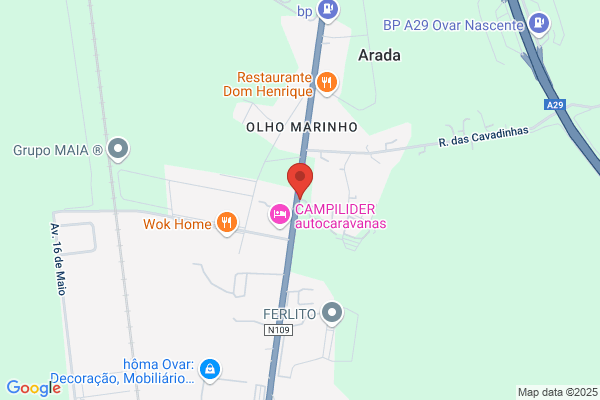This screenshot has height=400, width=600.
Task: Open the Google logo link
Action: pyautogui.click(x=34, y=388)
